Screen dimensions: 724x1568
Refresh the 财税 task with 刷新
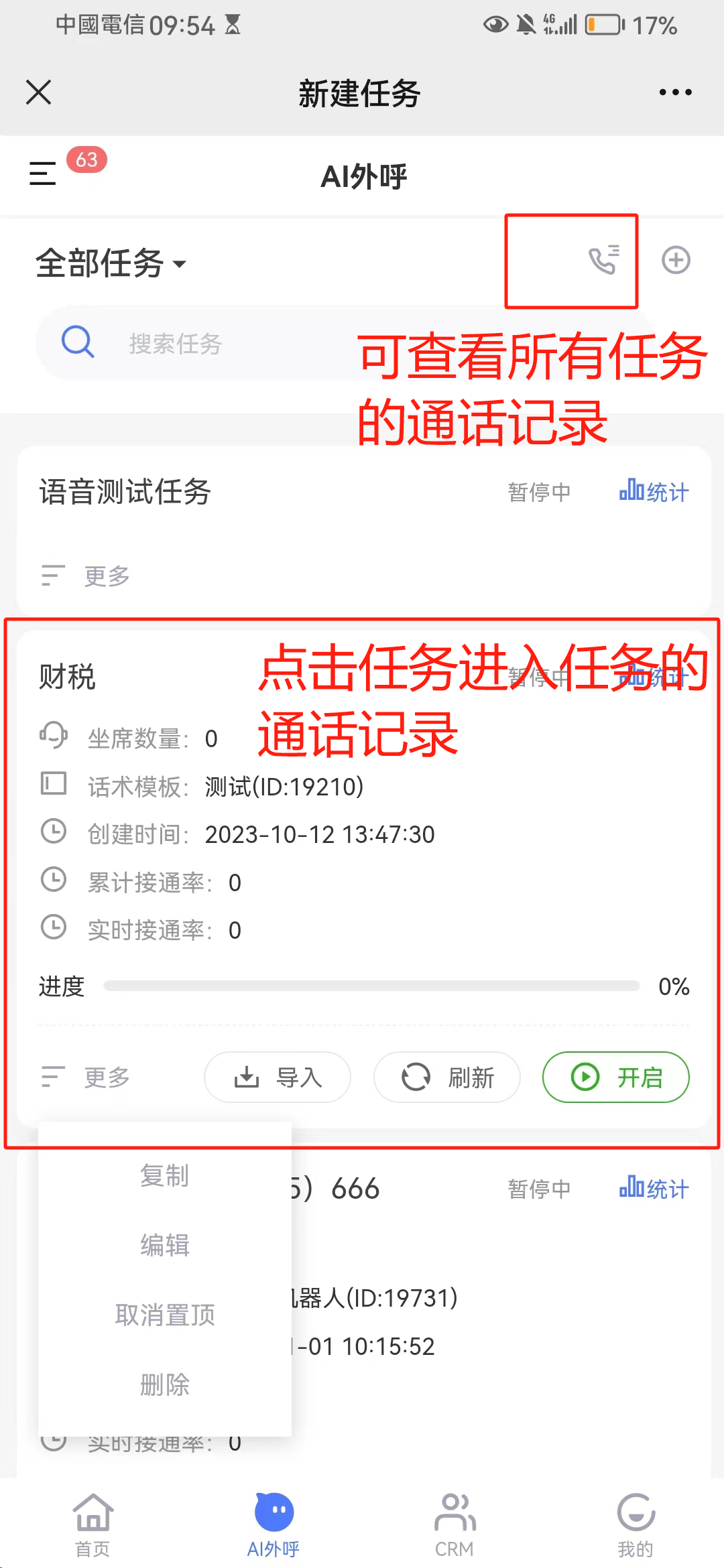coord(447,1077)
